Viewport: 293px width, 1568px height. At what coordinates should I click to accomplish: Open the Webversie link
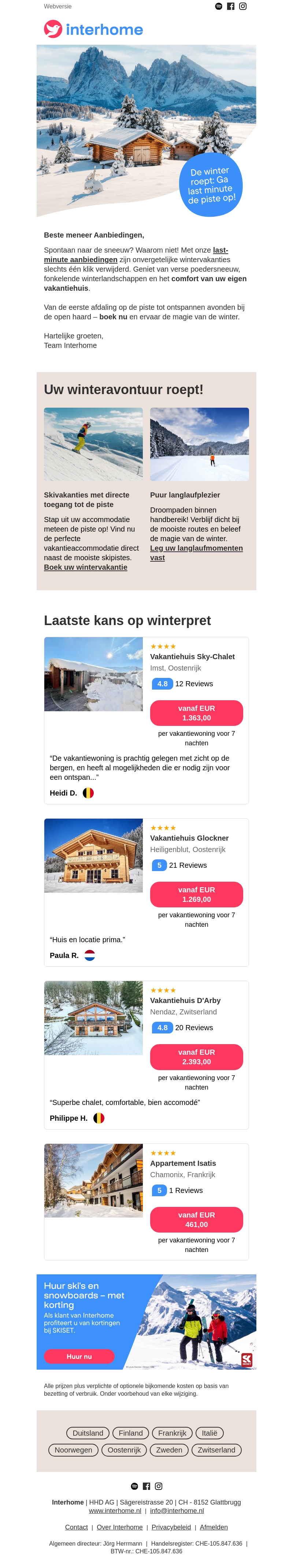[58, 6]
